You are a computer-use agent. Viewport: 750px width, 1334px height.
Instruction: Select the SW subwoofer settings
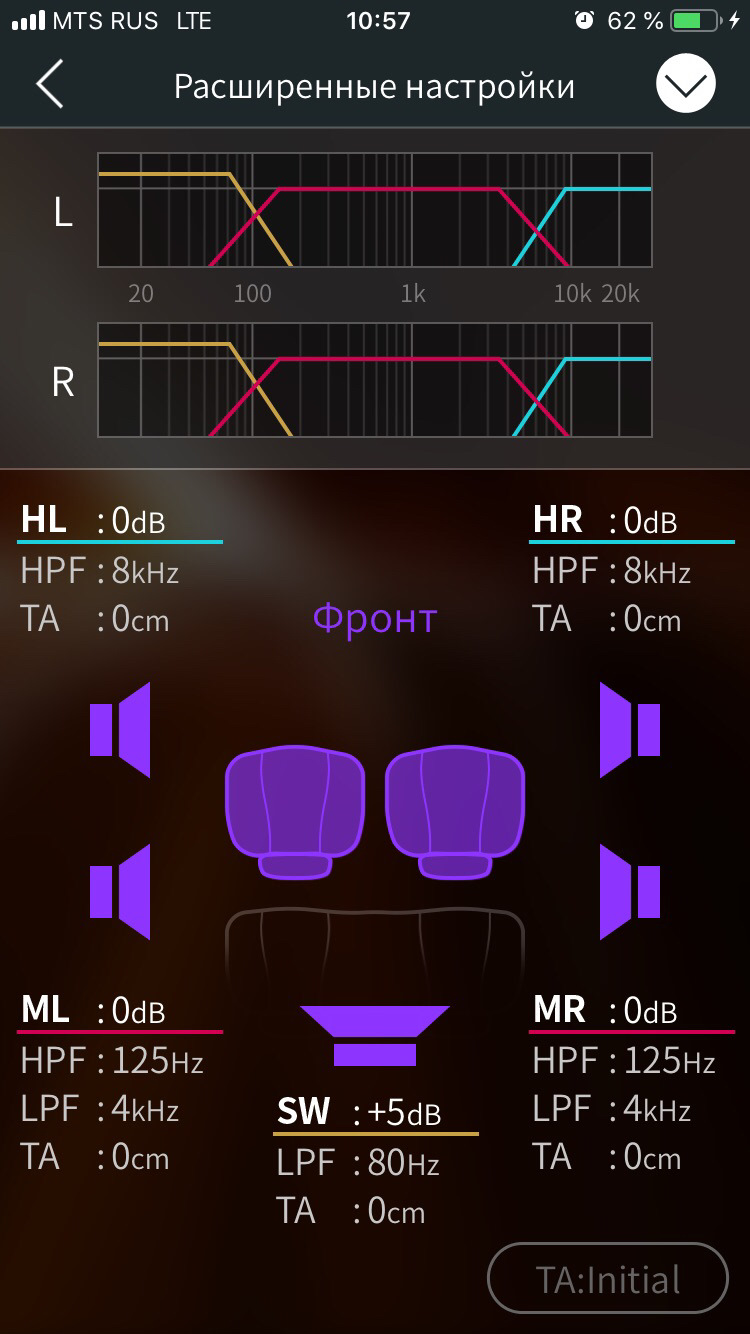click(x=375, y=1113)
